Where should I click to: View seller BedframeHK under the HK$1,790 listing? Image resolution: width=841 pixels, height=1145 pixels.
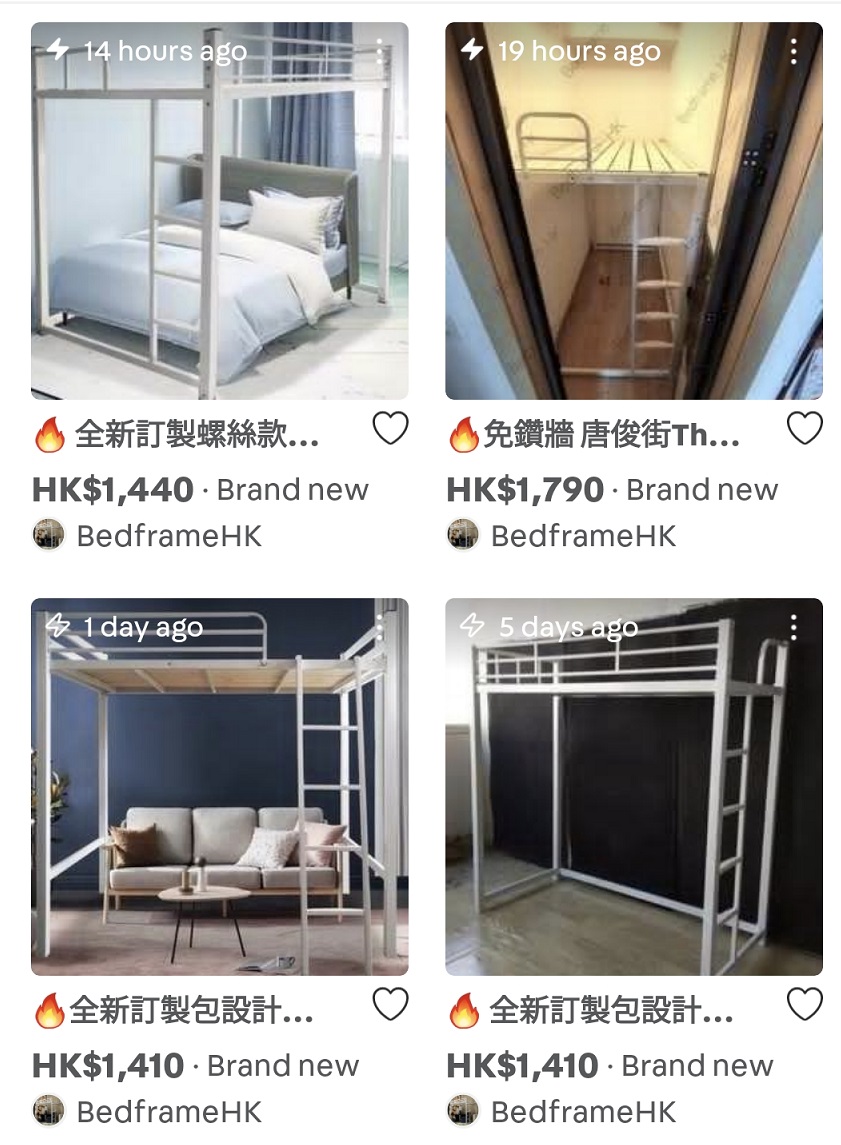click(582, 536)
